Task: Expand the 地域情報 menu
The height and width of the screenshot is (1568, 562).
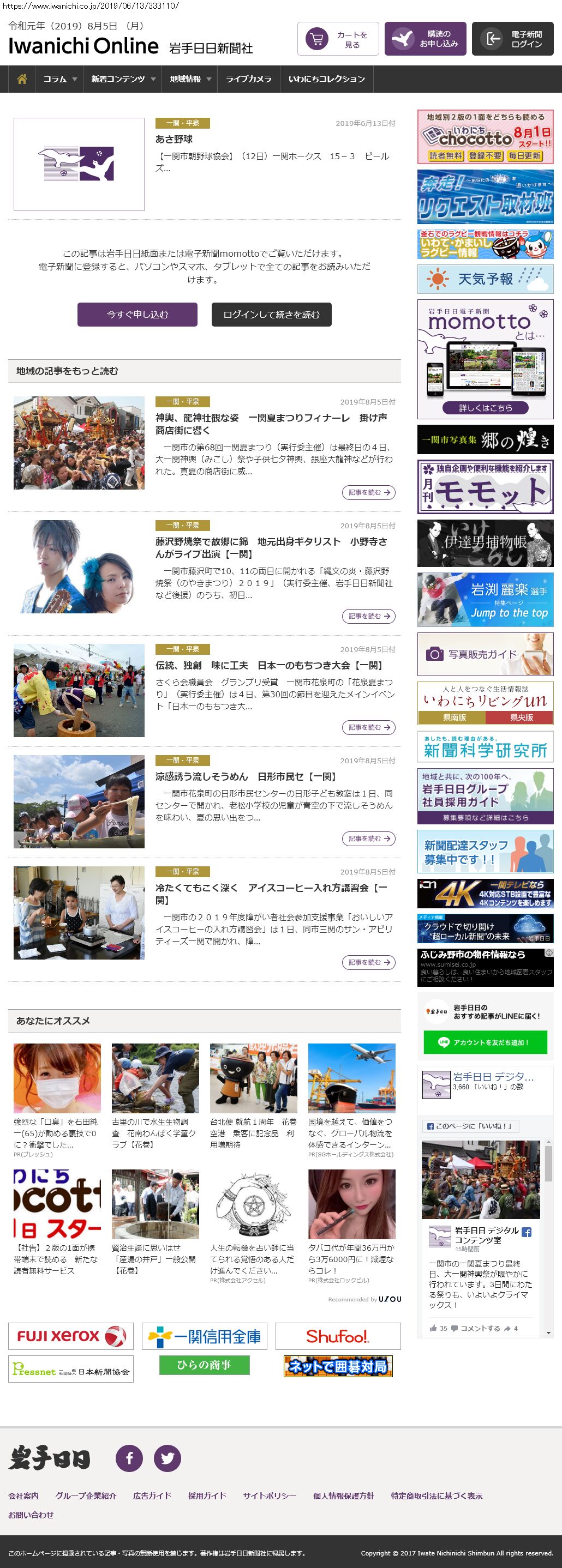Action: tap(190, 79)
